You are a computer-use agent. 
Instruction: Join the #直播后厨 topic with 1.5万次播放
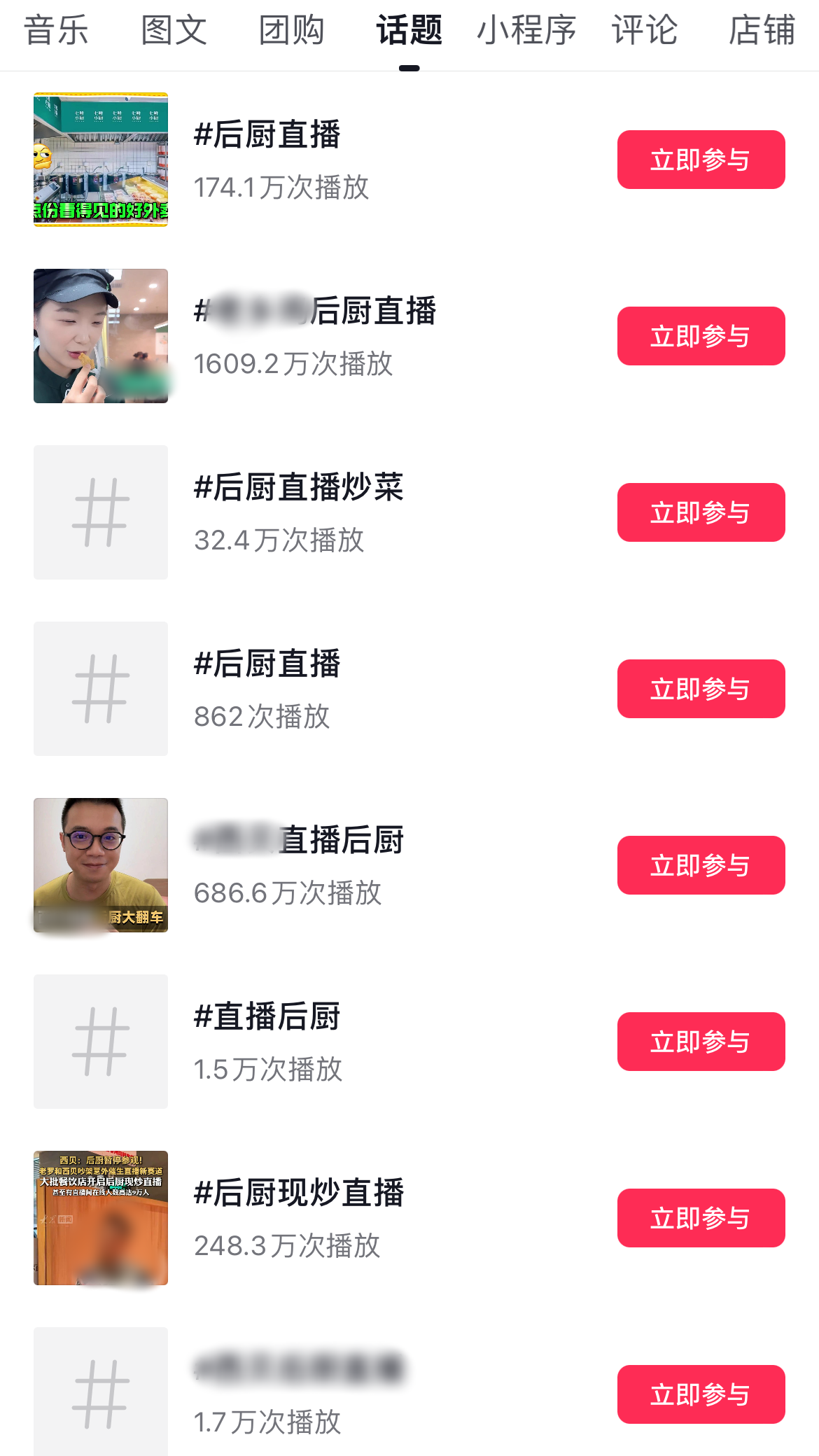701,1042
